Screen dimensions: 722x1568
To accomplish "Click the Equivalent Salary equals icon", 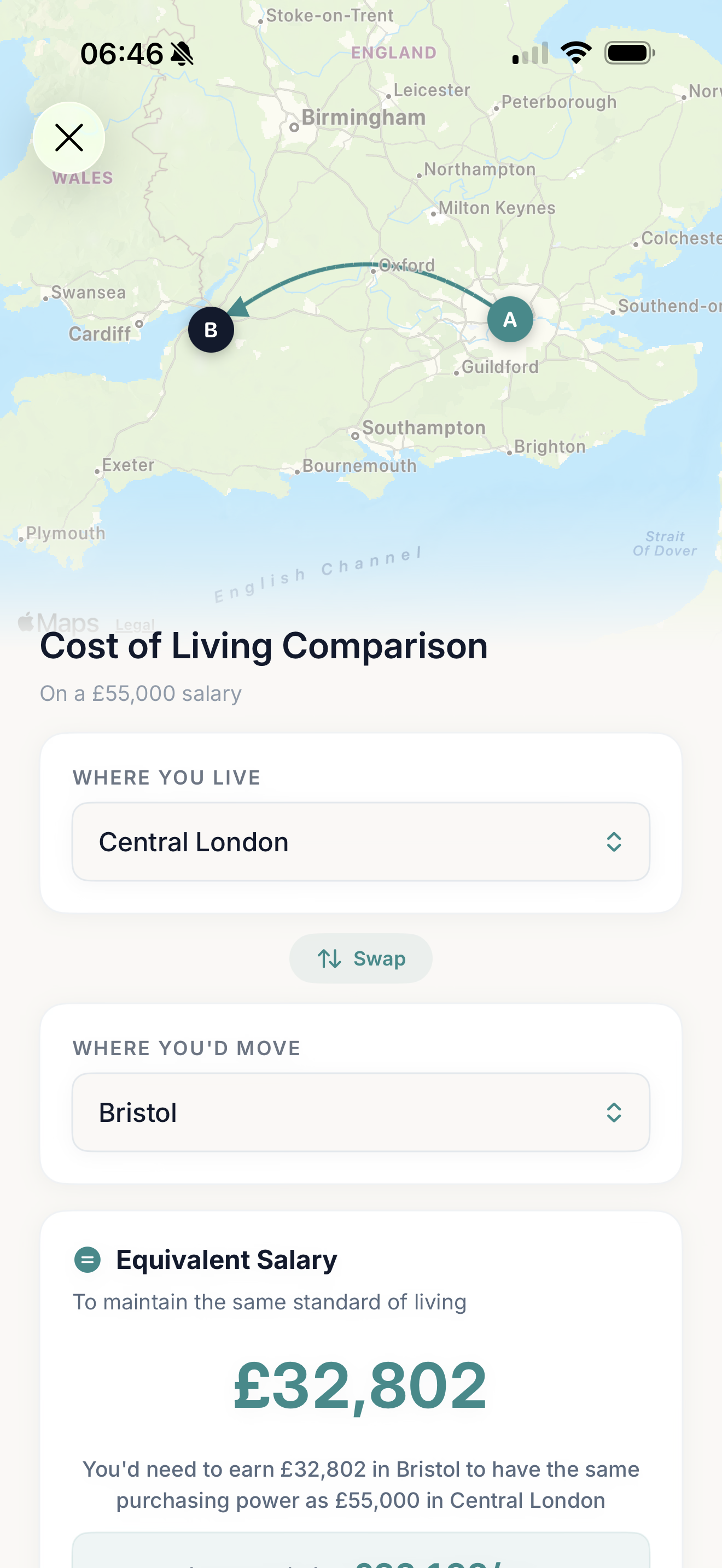I will (86, 1260).
